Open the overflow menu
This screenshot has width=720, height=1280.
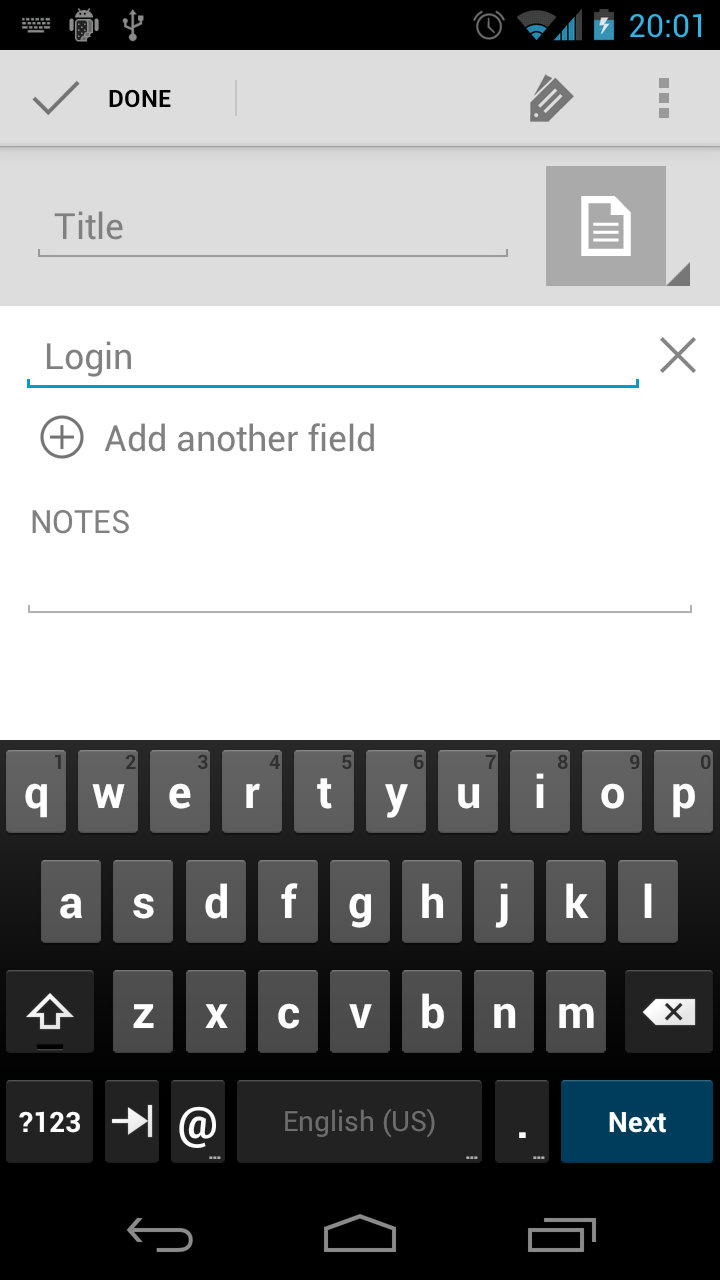coord(663,97)
